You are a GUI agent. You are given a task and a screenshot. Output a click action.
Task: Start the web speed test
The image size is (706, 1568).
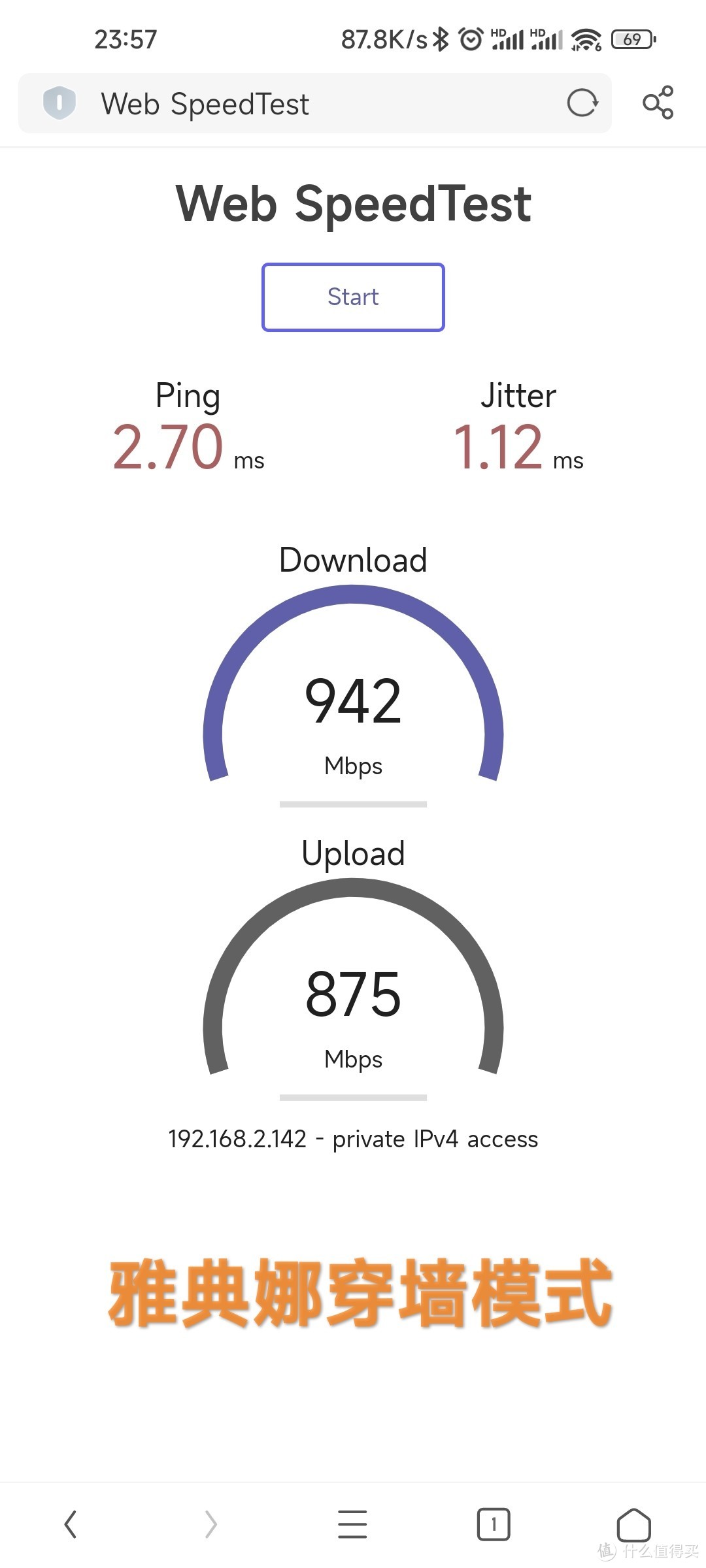pyautogui.click(x=353, y=297)
